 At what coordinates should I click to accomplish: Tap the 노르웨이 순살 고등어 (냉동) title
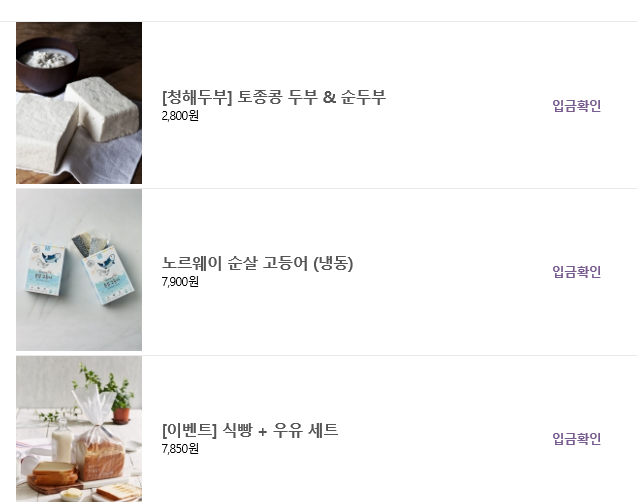point(257,263)
